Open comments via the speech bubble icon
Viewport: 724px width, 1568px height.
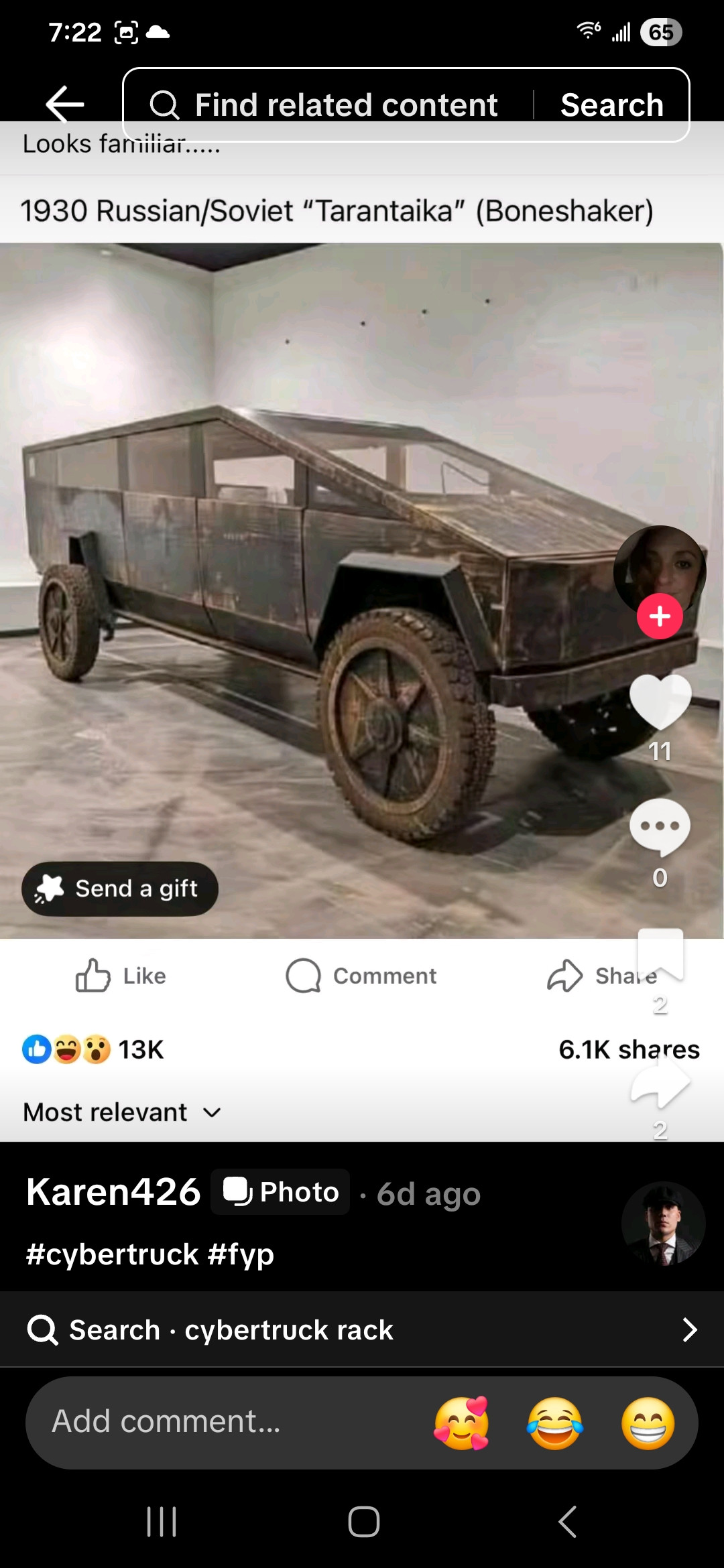(x=660, y=828)
